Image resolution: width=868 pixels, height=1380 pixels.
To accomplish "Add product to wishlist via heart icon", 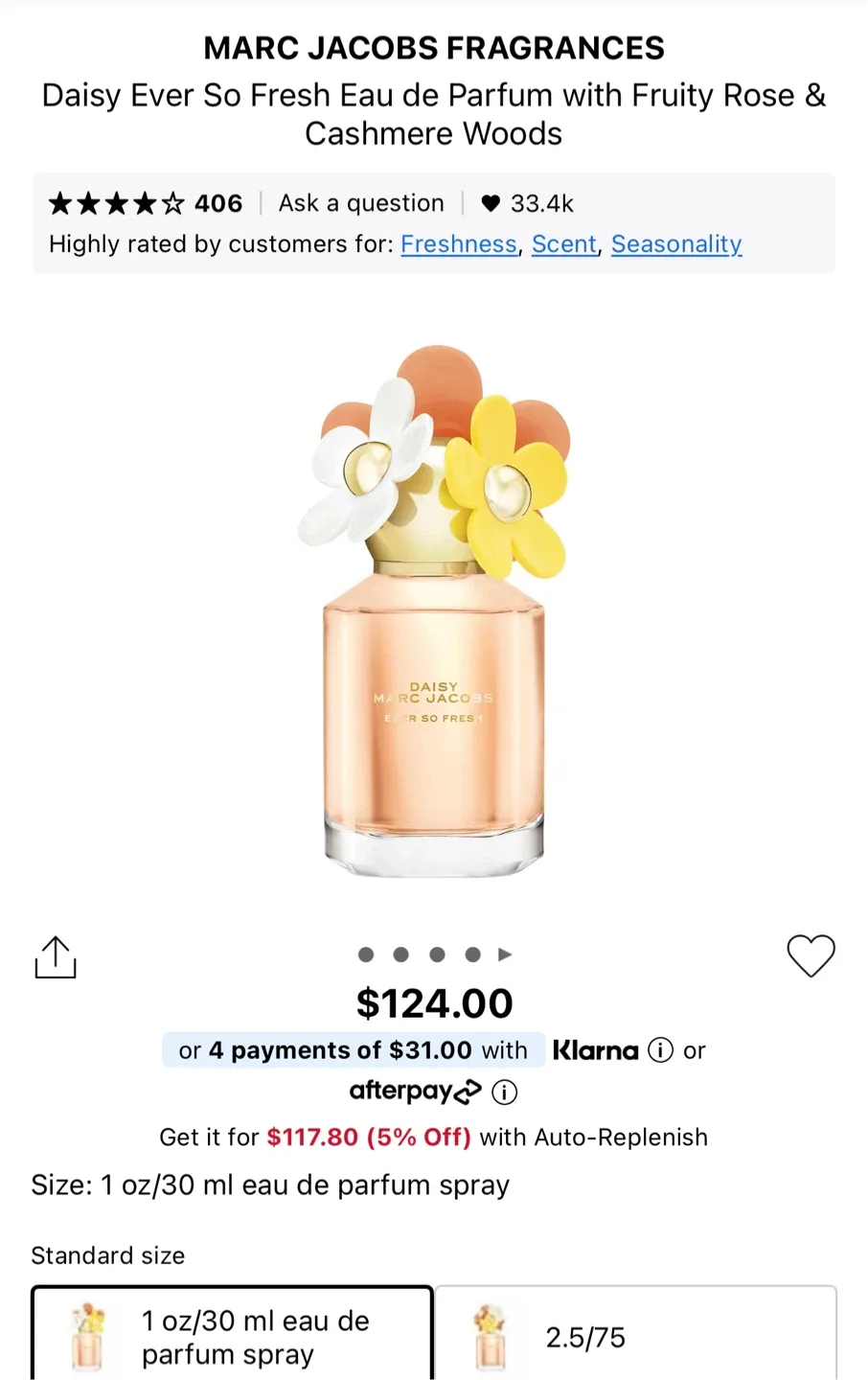I will coord(811,956).
